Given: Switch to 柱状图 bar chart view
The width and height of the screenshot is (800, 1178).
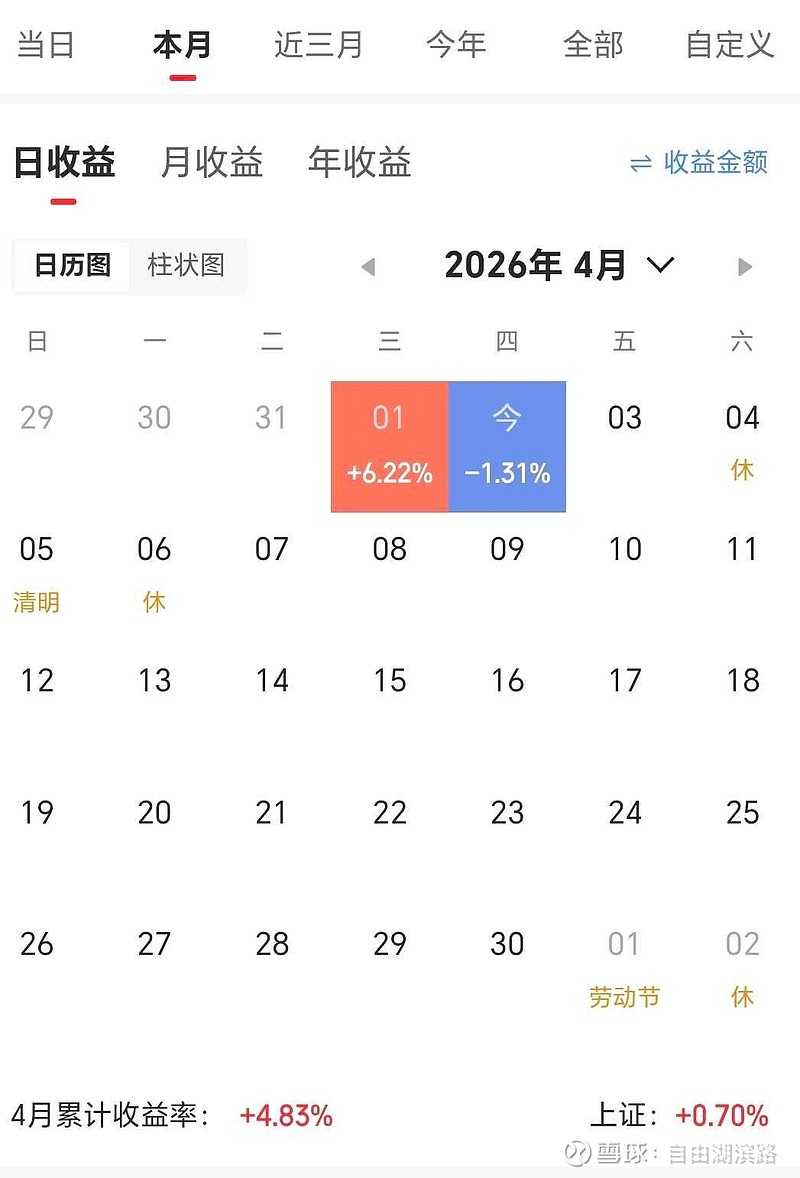Looking at the screenshot, I should tap(188, 267).
